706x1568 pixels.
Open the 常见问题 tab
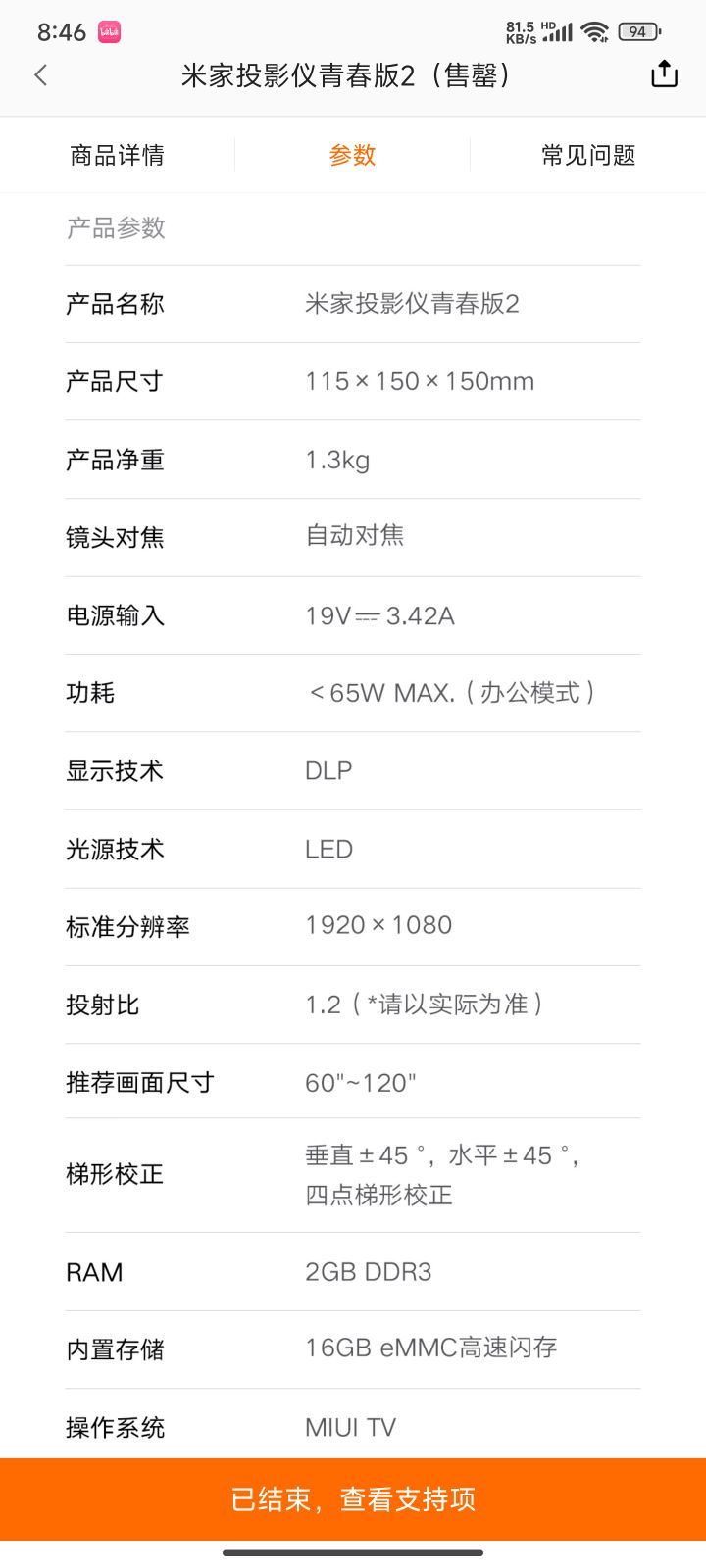tap(588, 155)
